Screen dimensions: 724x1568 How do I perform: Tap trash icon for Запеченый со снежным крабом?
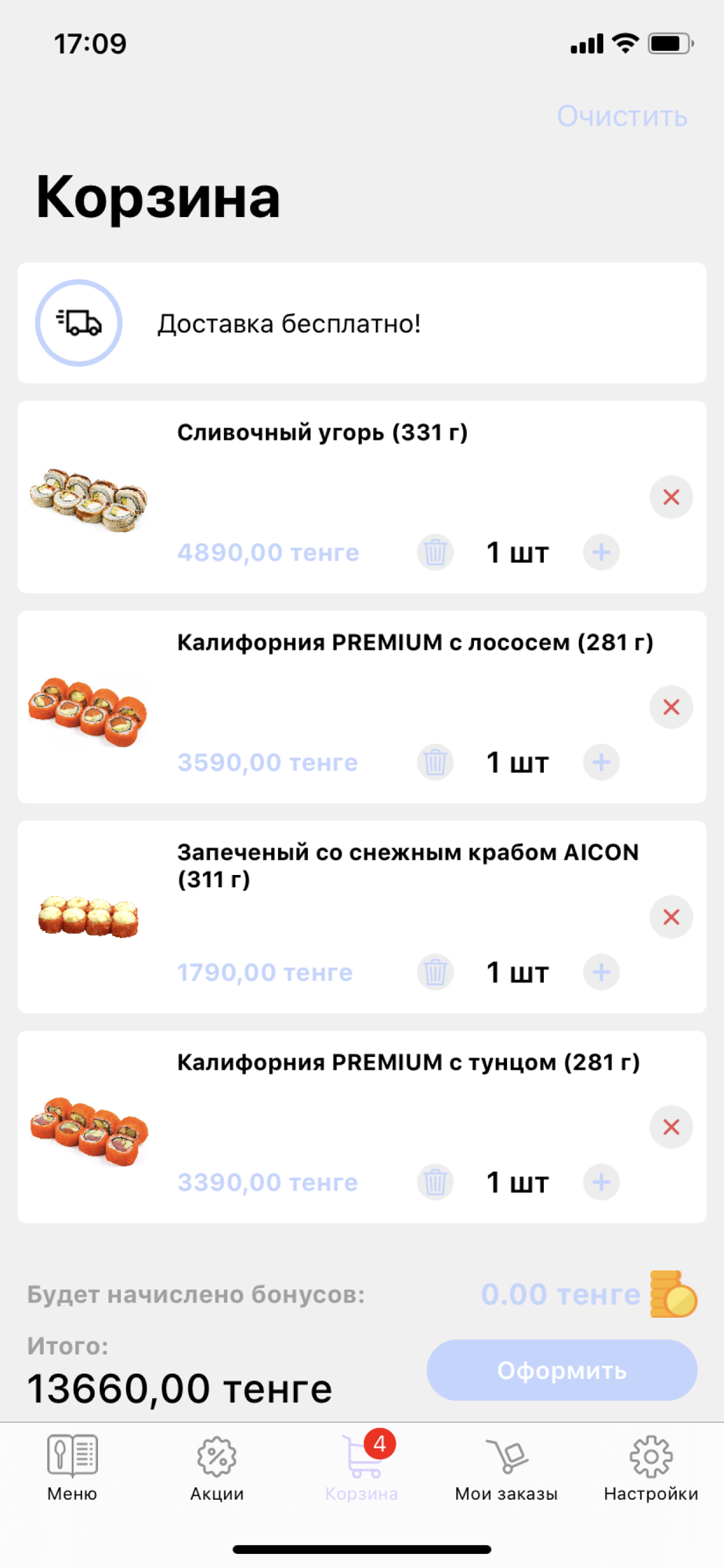(436, 973)
